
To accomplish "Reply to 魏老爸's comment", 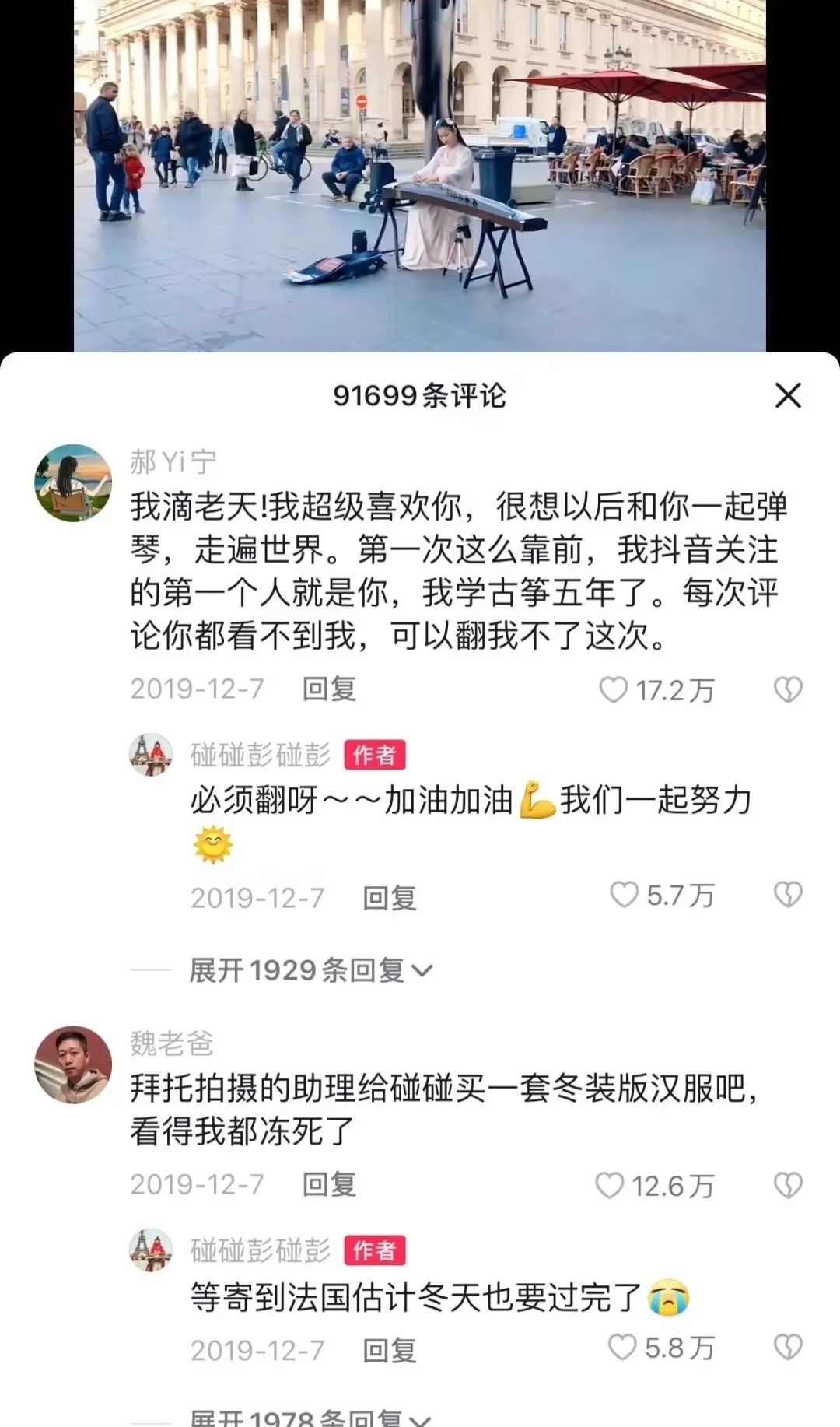I will coord(329,1184).
